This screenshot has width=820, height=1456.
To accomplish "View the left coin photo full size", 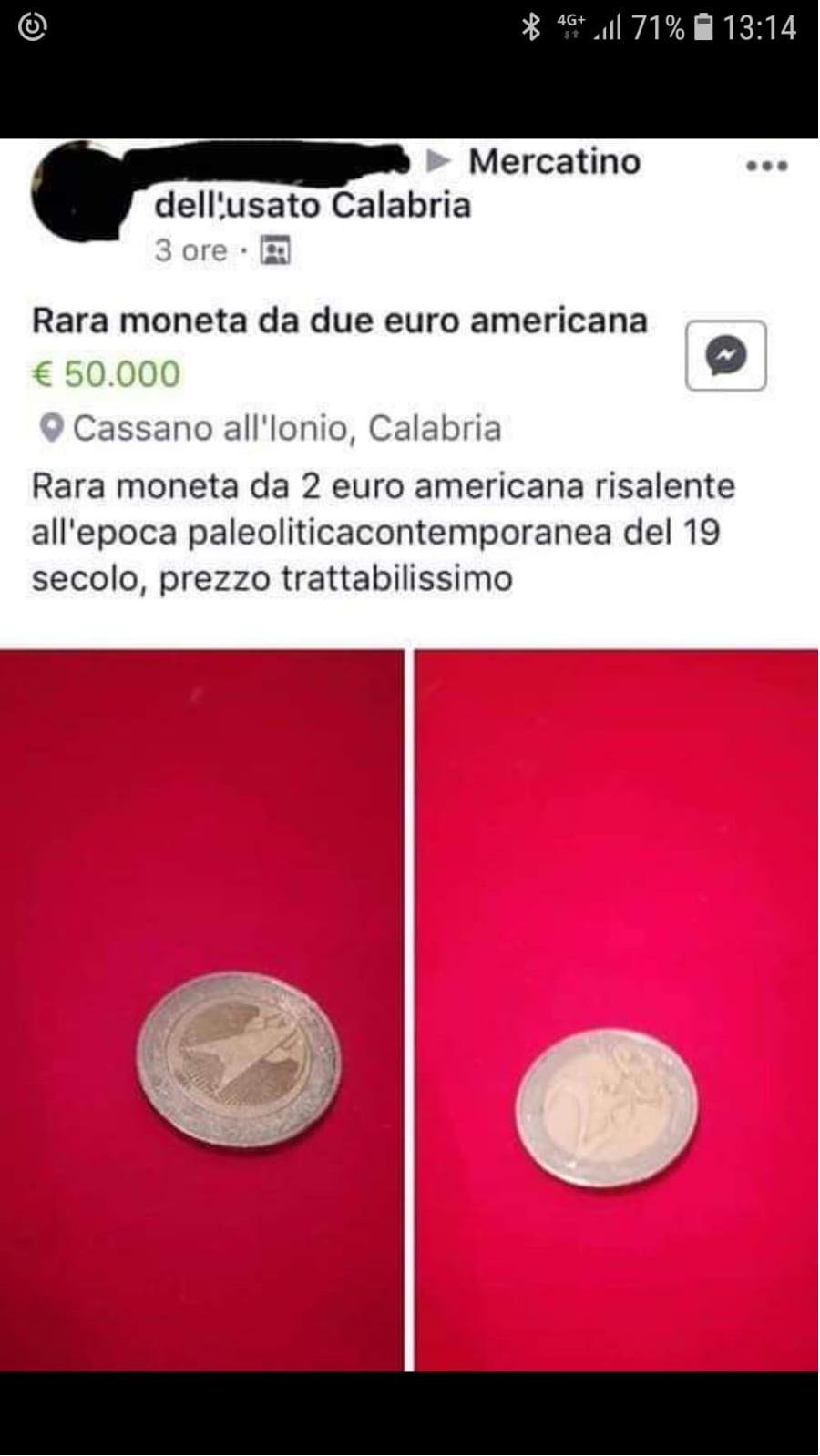I will coord(201,1011).
